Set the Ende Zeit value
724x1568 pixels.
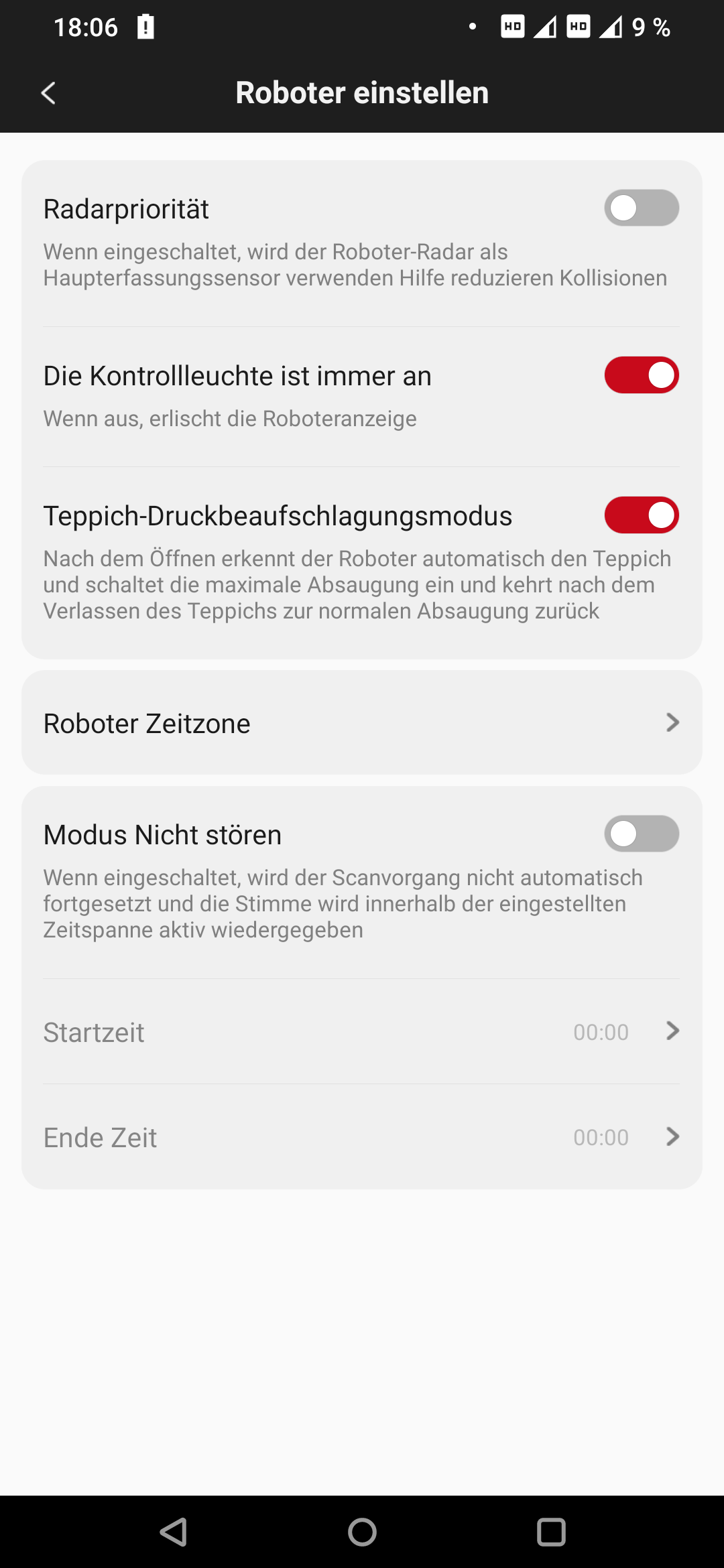click(x=362, y=1136)
